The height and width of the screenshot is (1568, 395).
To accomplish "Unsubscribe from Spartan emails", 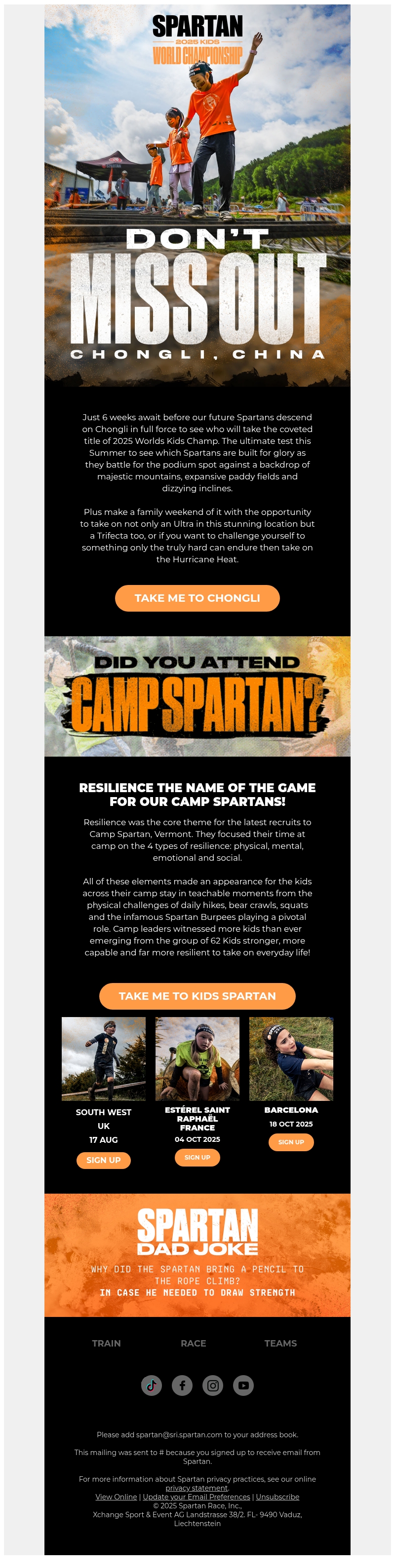I will (x=277, y=1497).
